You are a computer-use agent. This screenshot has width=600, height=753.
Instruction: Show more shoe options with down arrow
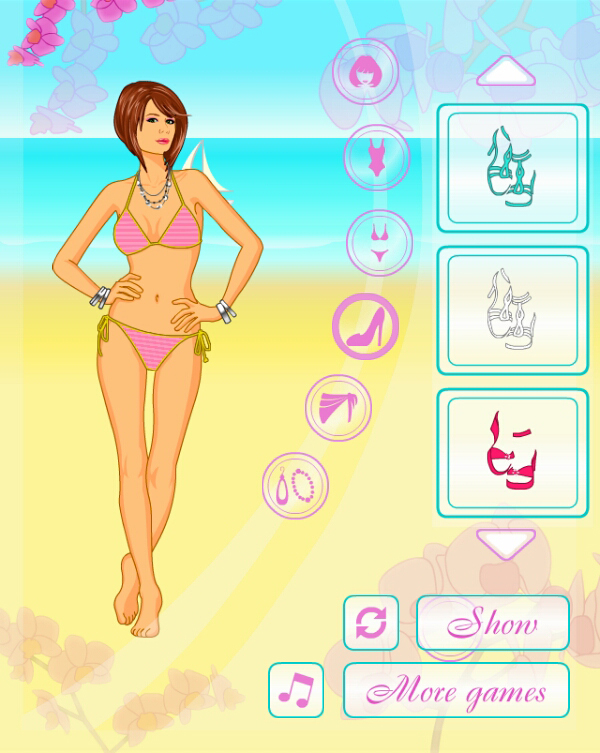[506, 542]
